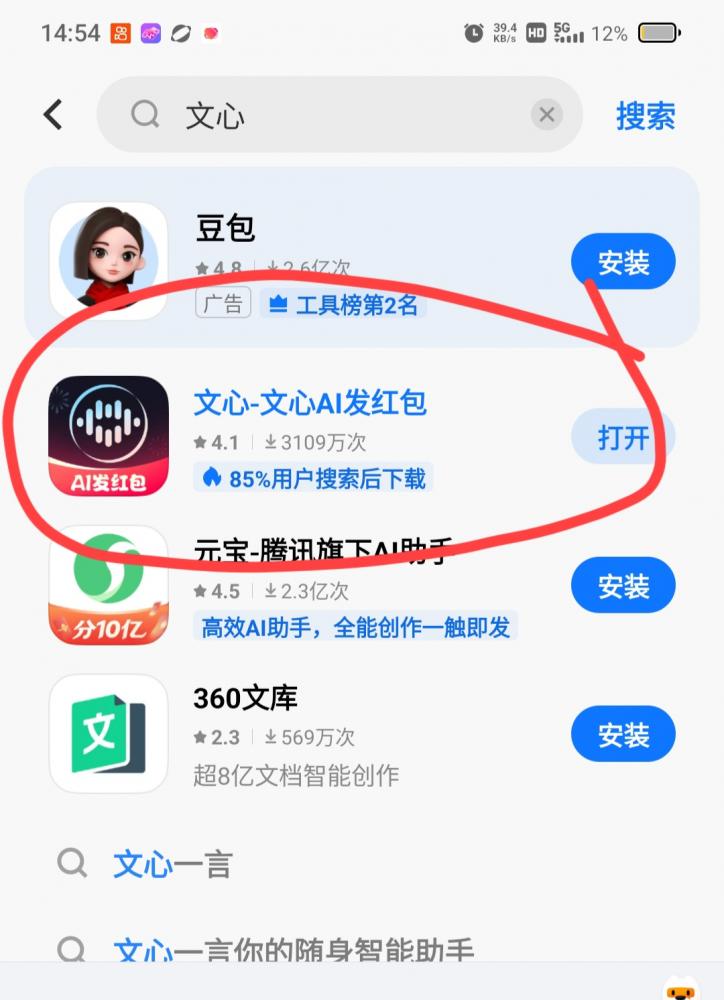Clear the search text with the X
The image size is (724, 1000).
coord(546,115)
